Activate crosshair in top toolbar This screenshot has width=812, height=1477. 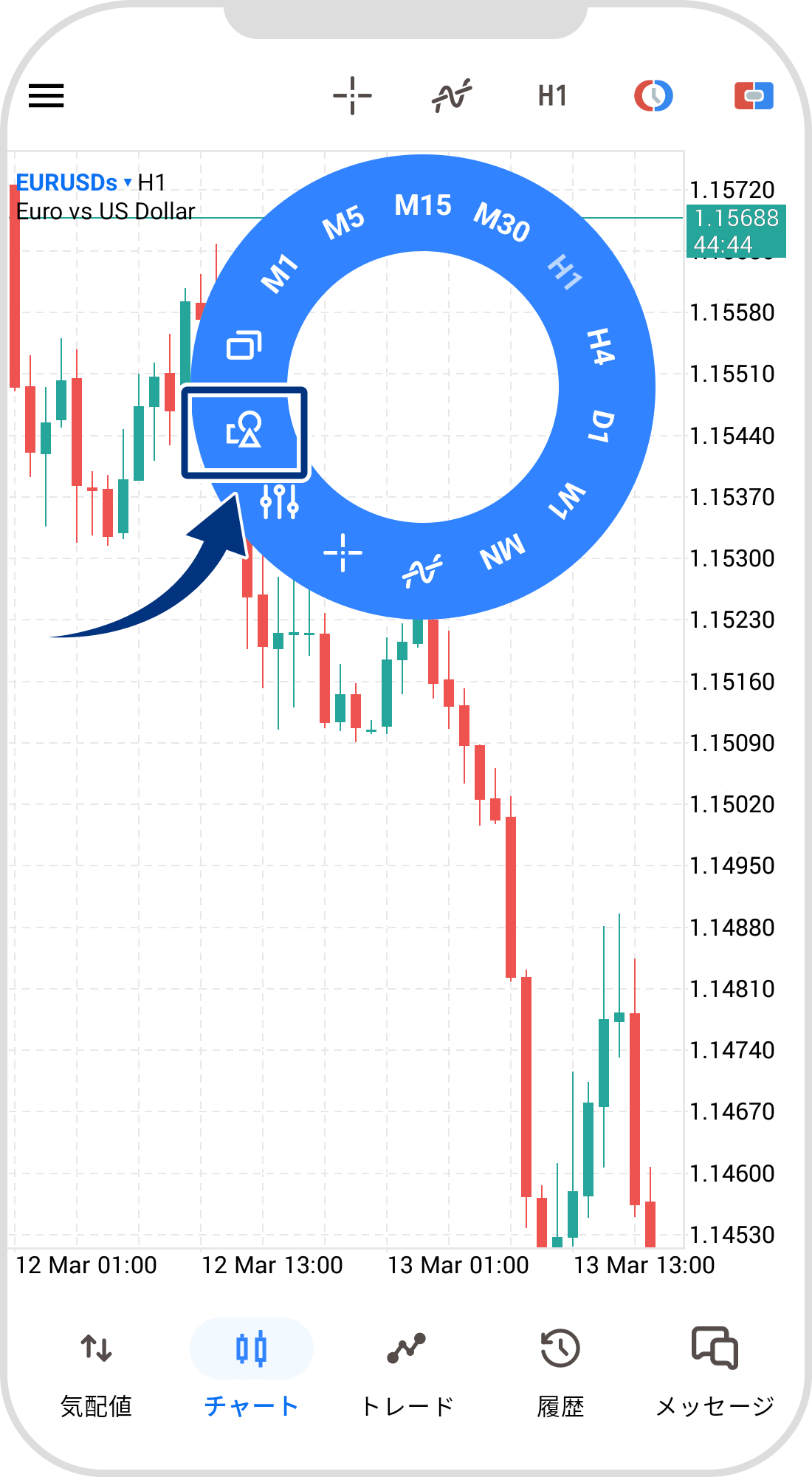(x=352, y=96)
